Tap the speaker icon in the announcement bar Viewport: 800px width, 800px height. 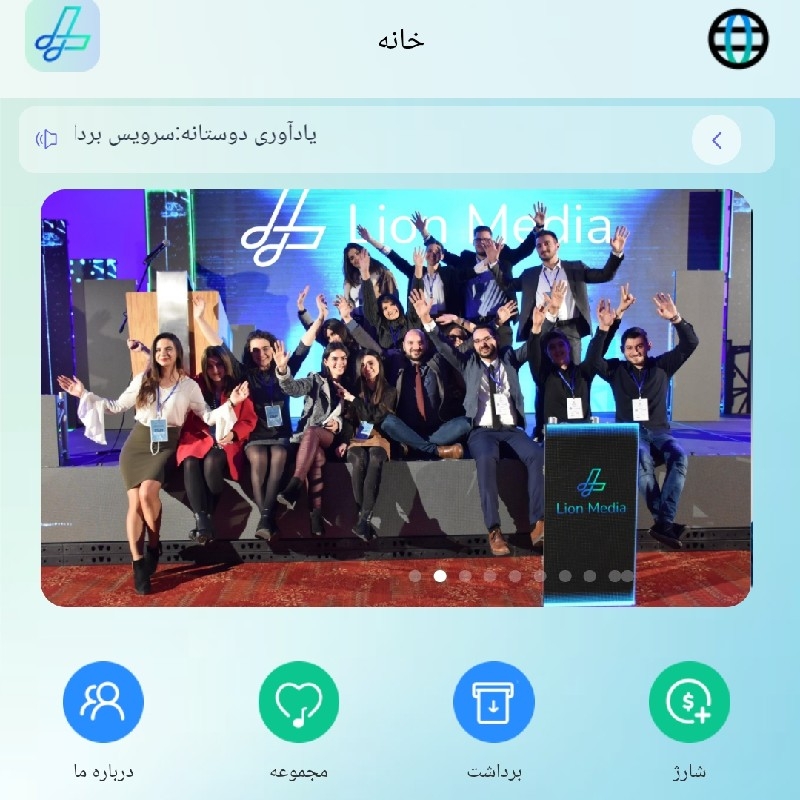pyautogui.click(x=47, y=139)
